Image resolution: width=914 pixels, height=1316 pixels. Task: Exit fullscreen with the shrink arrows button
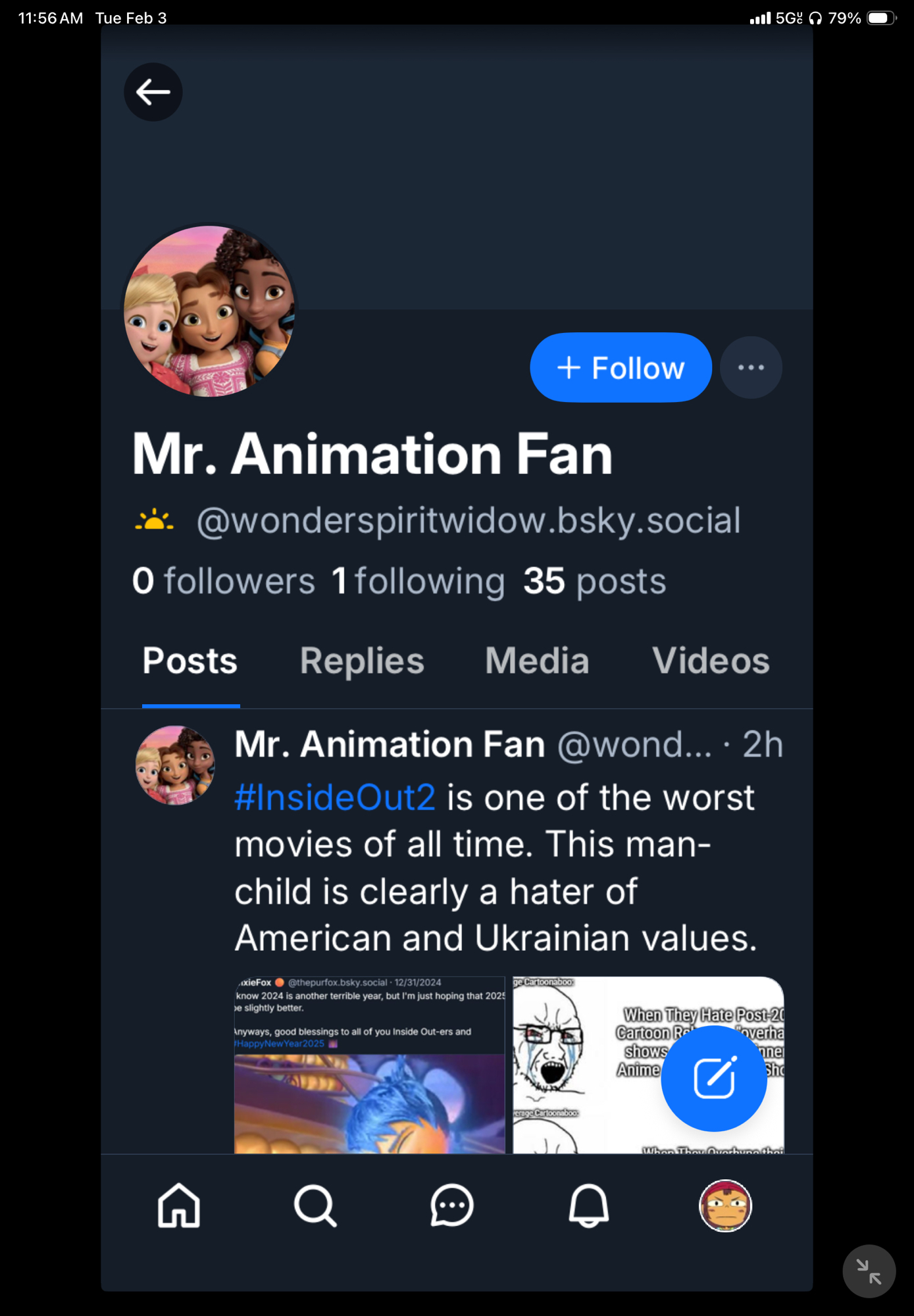click(869, 1271)
